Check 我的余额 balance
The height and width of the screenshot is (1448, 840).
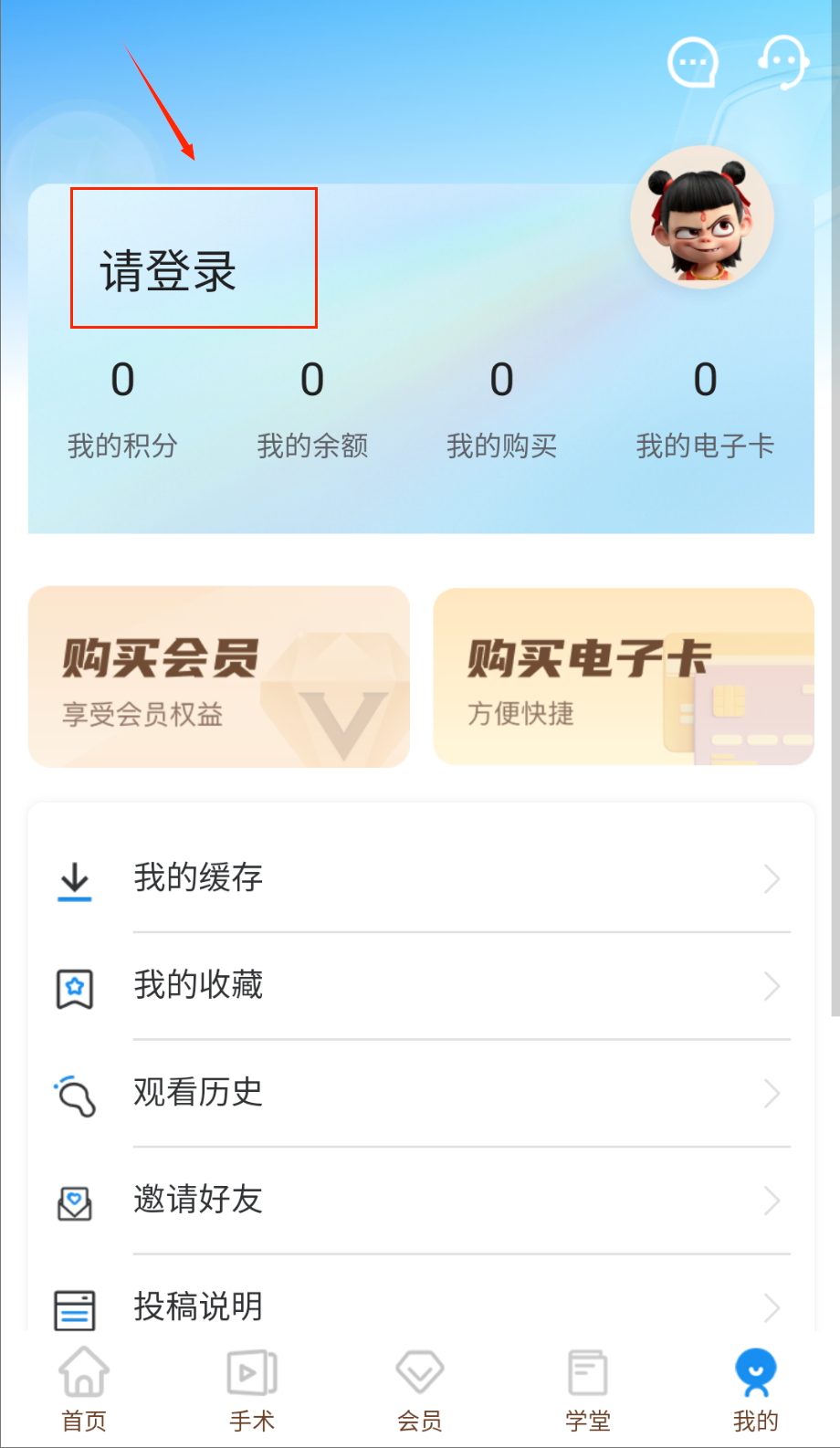(x=312, y=407)
